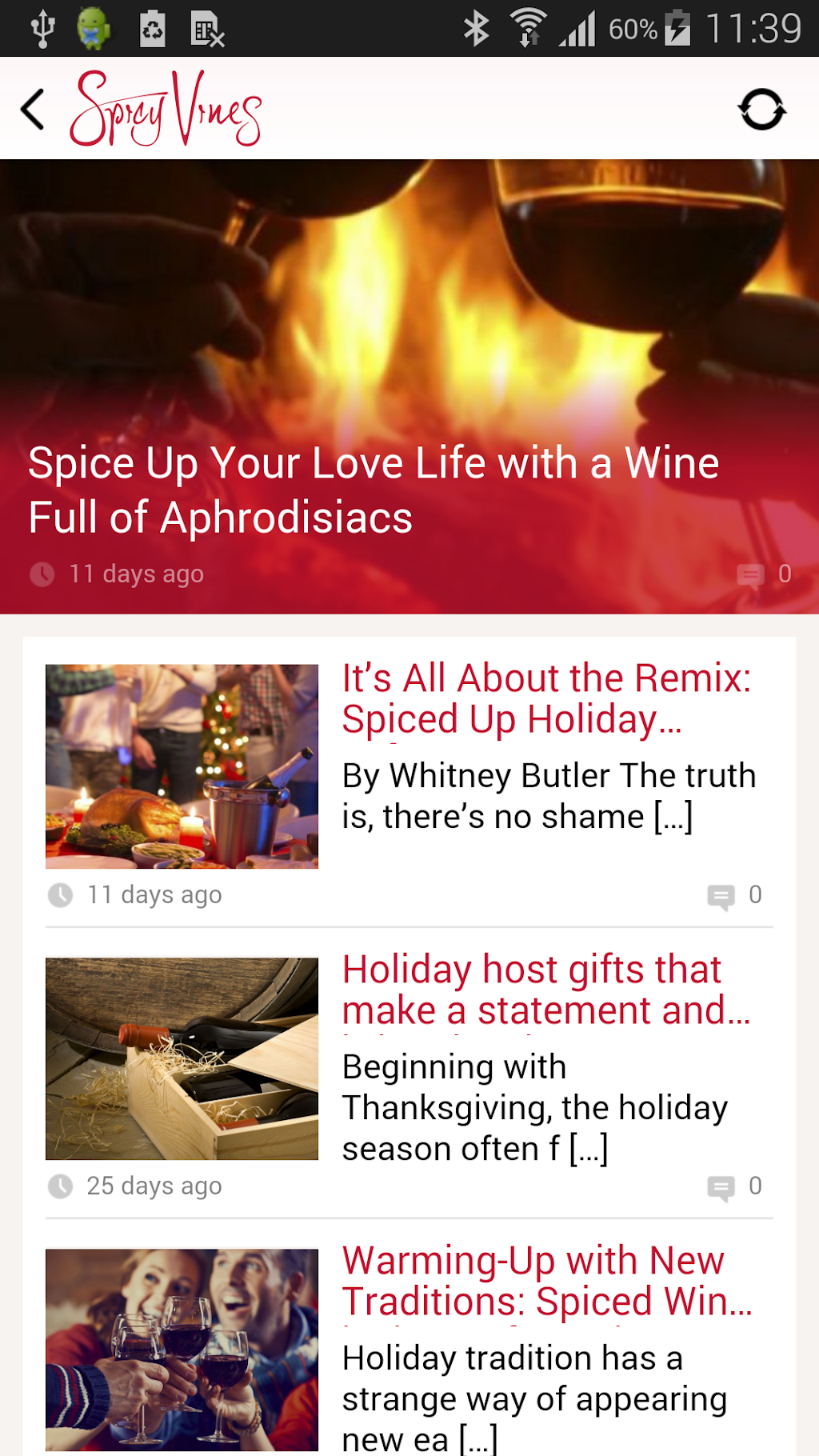Refresh the article feed
The width and height of the screenshot is (819, 1456).
coord(761,110)
